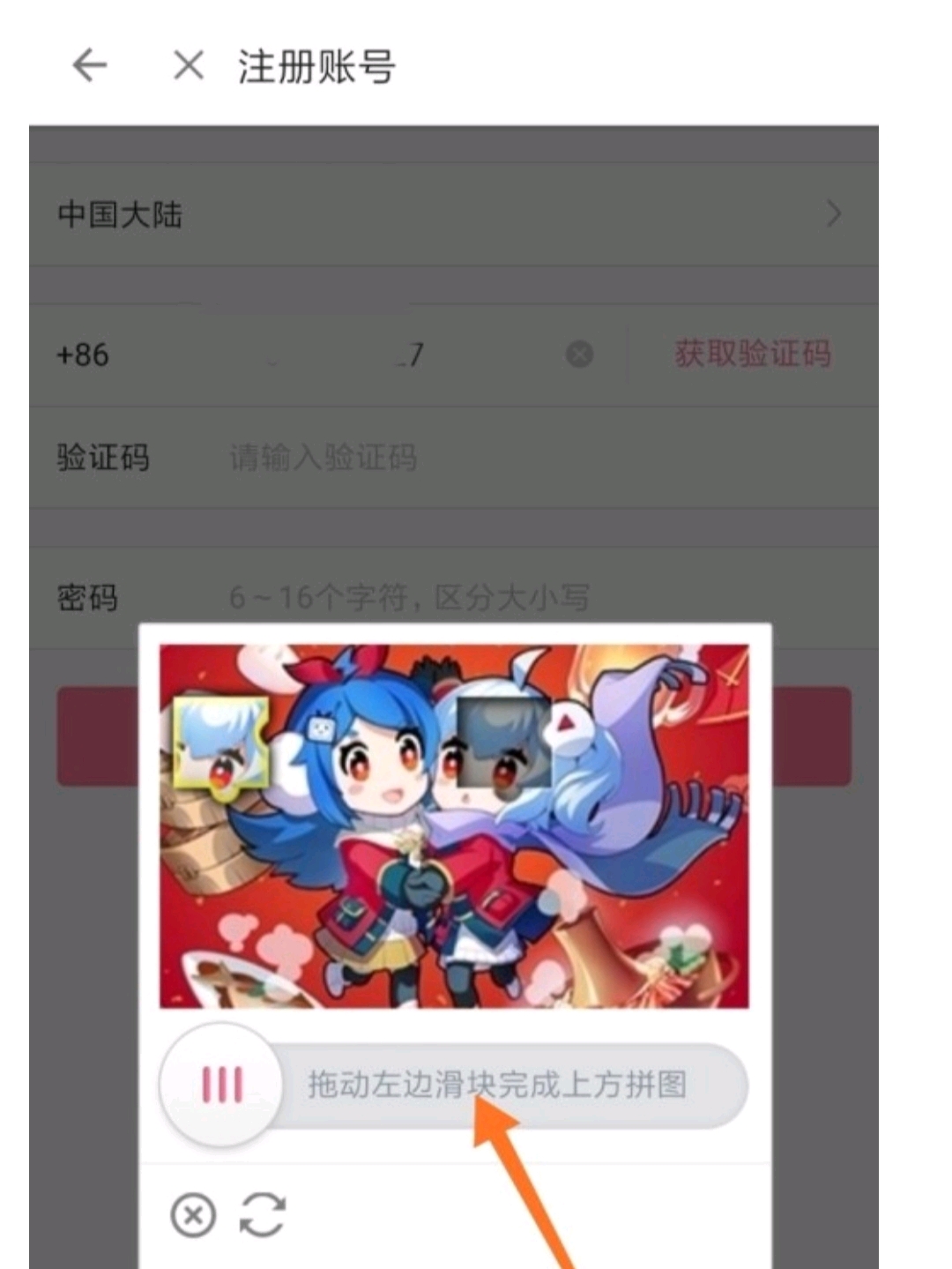Tap 获取验证码 to request code
This screenshot has height=1269, width=952.
click(x=753, y=355)
